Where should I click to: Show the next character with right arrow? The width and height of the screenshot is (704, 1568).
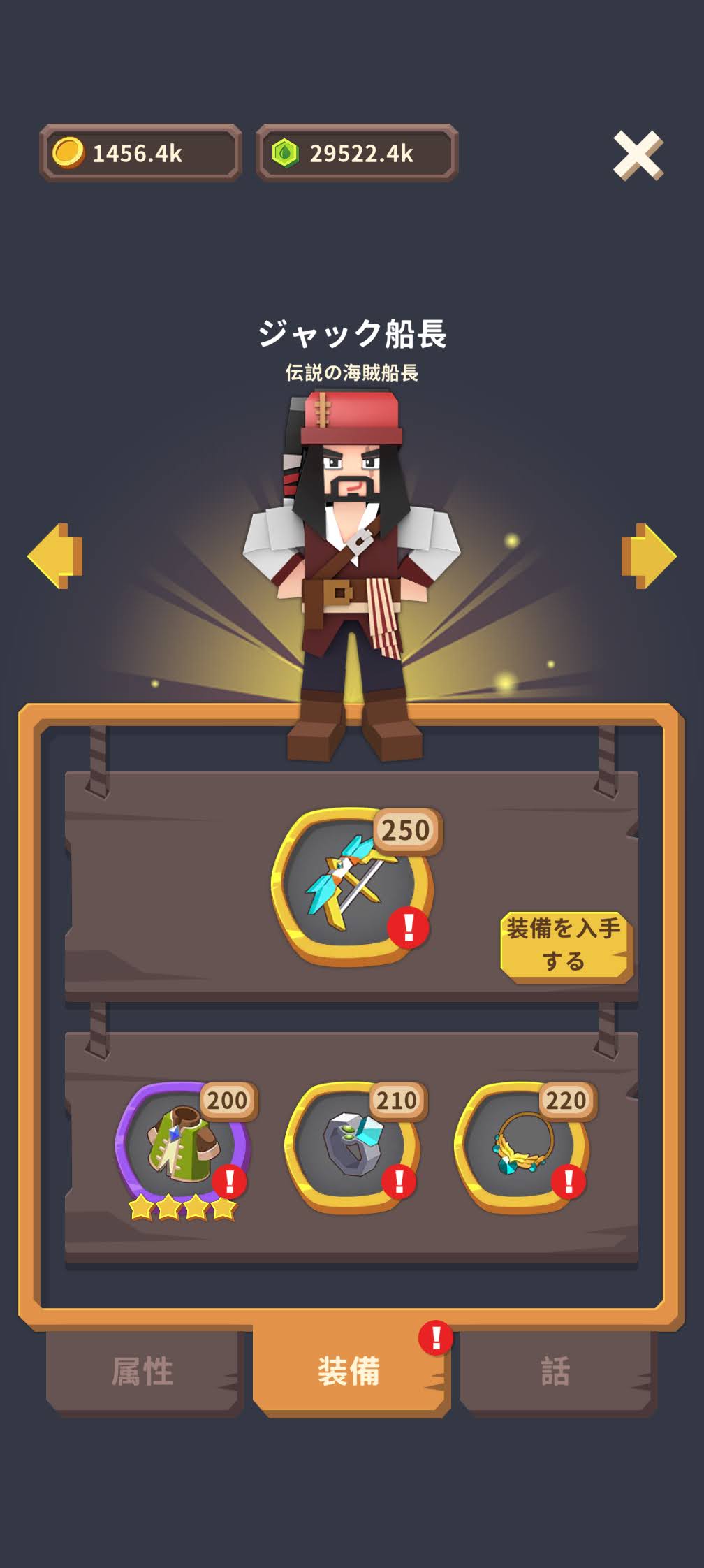click(x=648, y=556)
